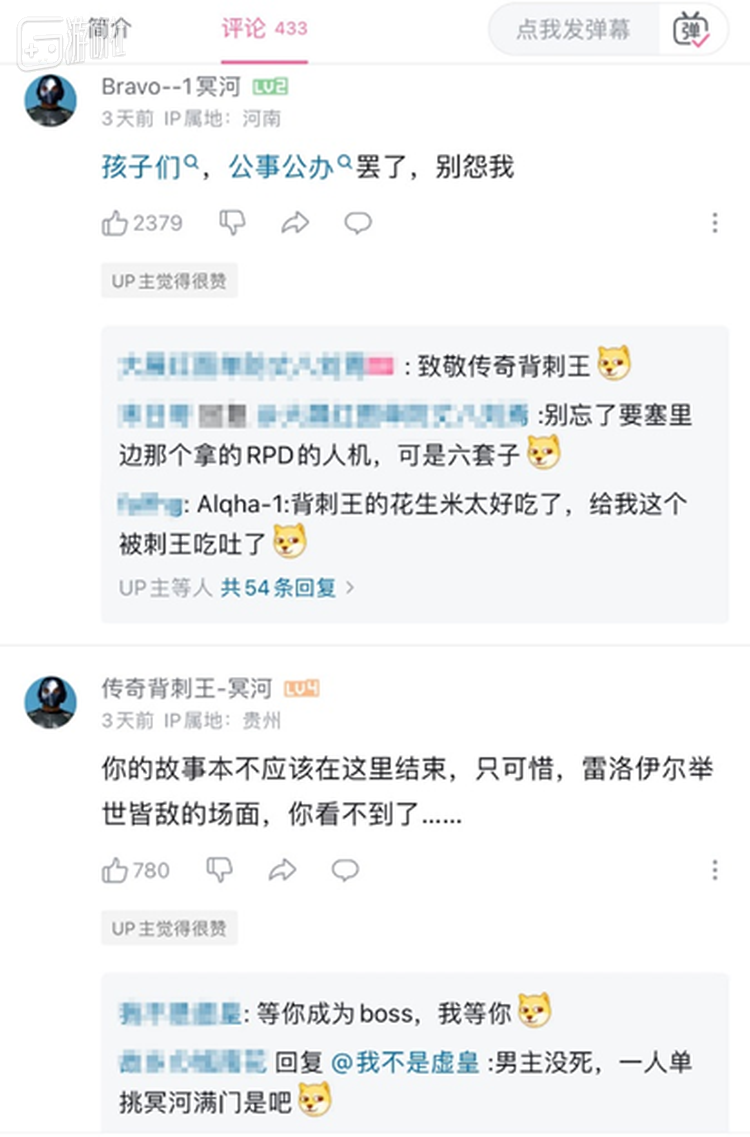Viewport: 750px width, 1137px height.
Task: Toggle the 弹 danmaku switch icon
Action: tap(692, 29)
